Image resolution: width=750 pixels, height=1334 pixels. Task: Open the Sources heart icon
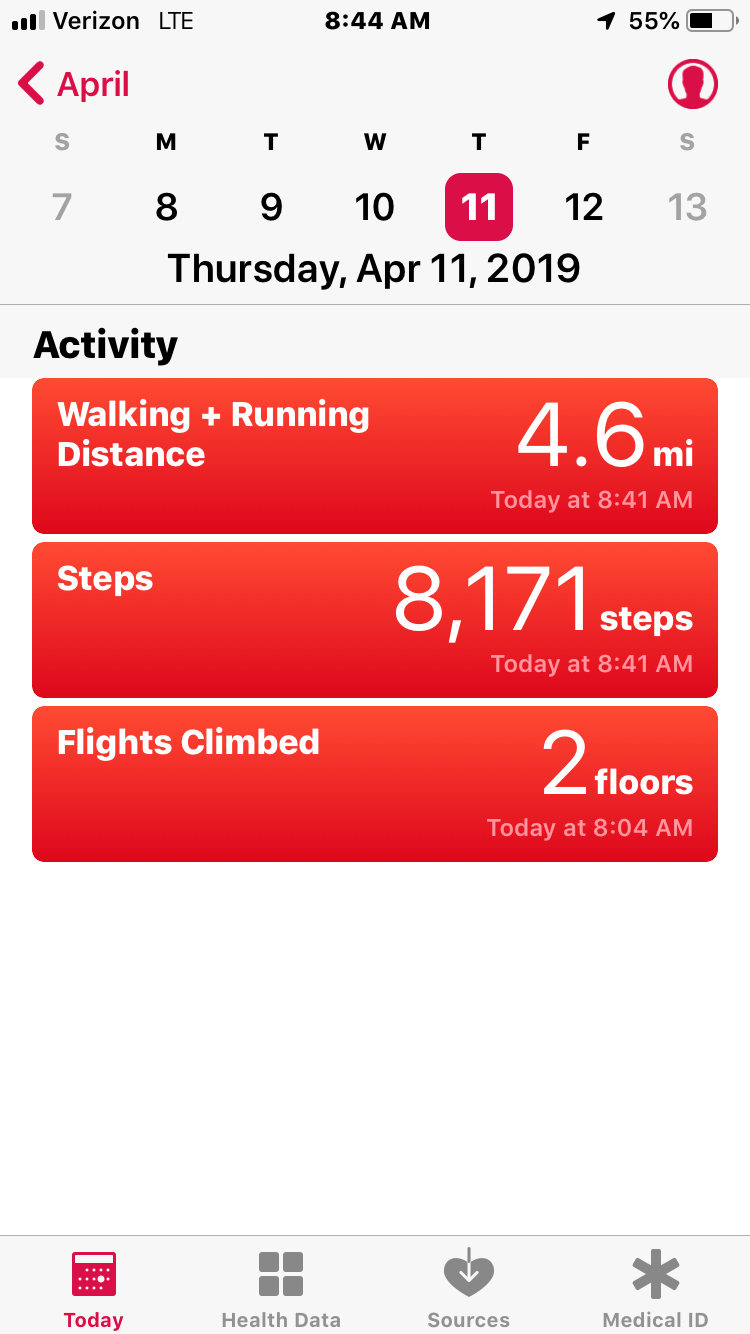tap(468, 1272)
